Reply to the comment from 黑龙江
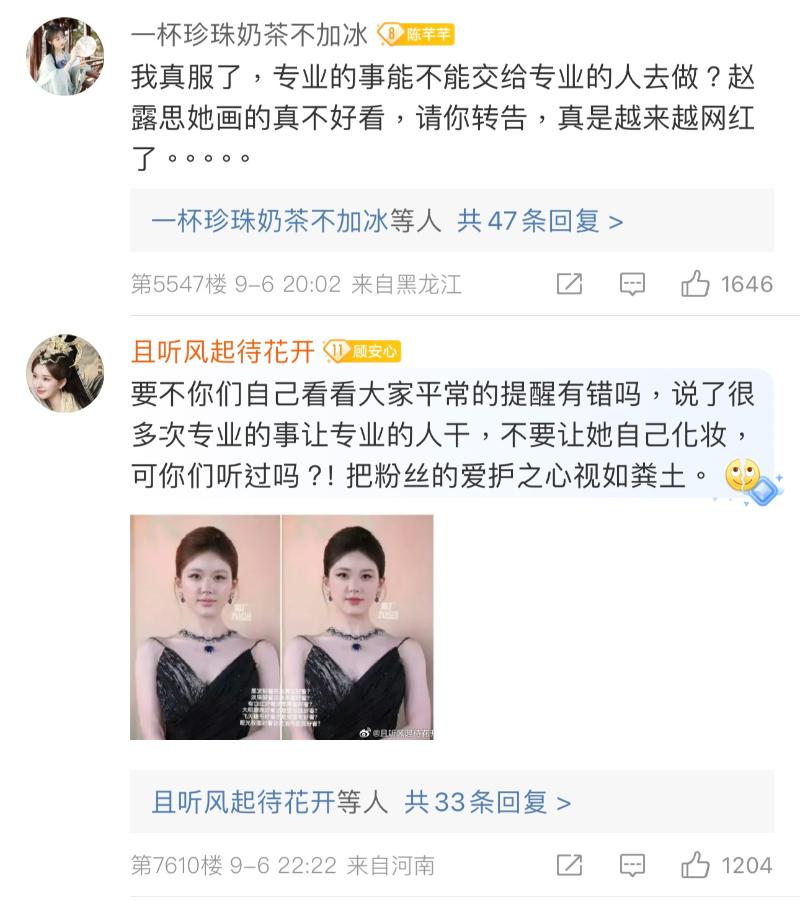 click(632, 284)
